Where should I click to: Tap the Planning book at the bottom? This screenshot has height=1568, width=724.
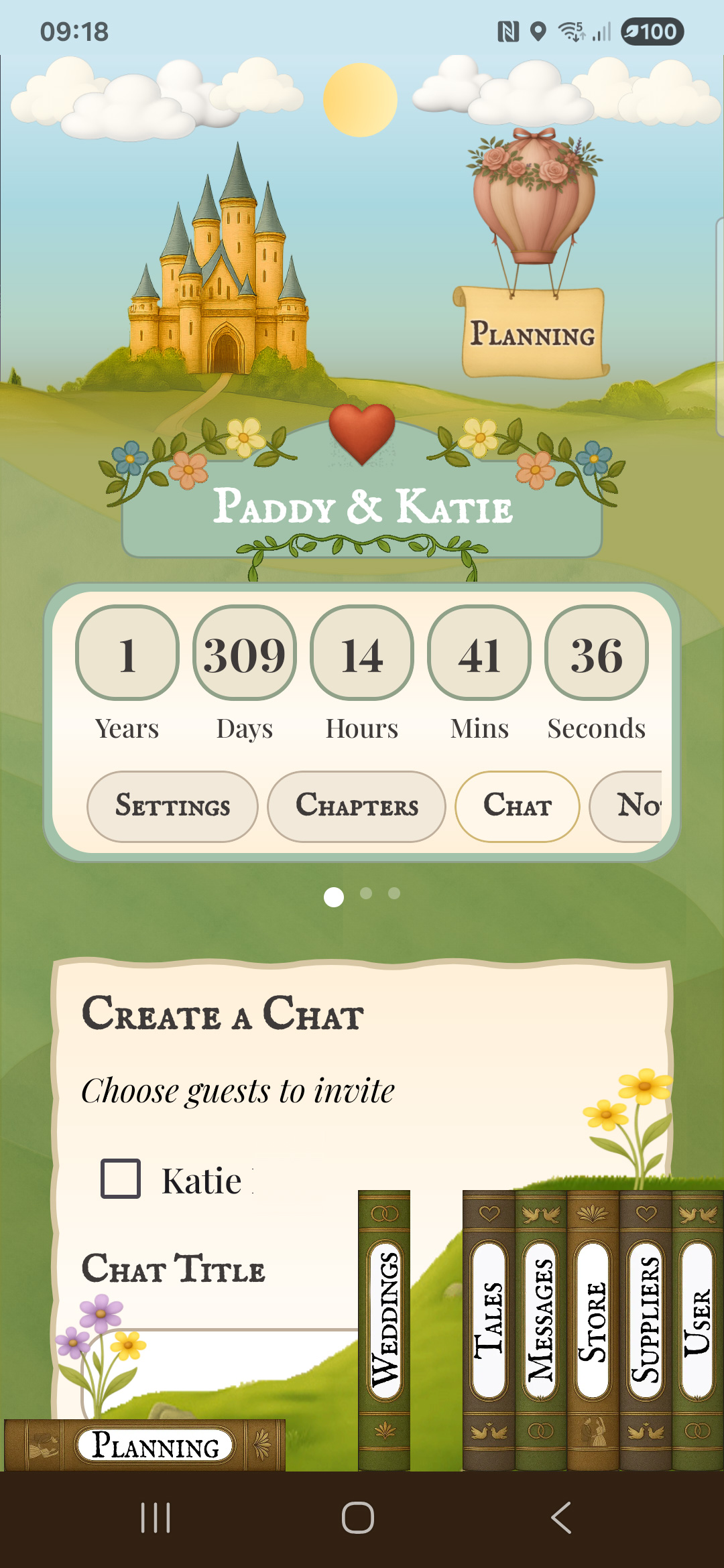click(x=154, y=1445)
